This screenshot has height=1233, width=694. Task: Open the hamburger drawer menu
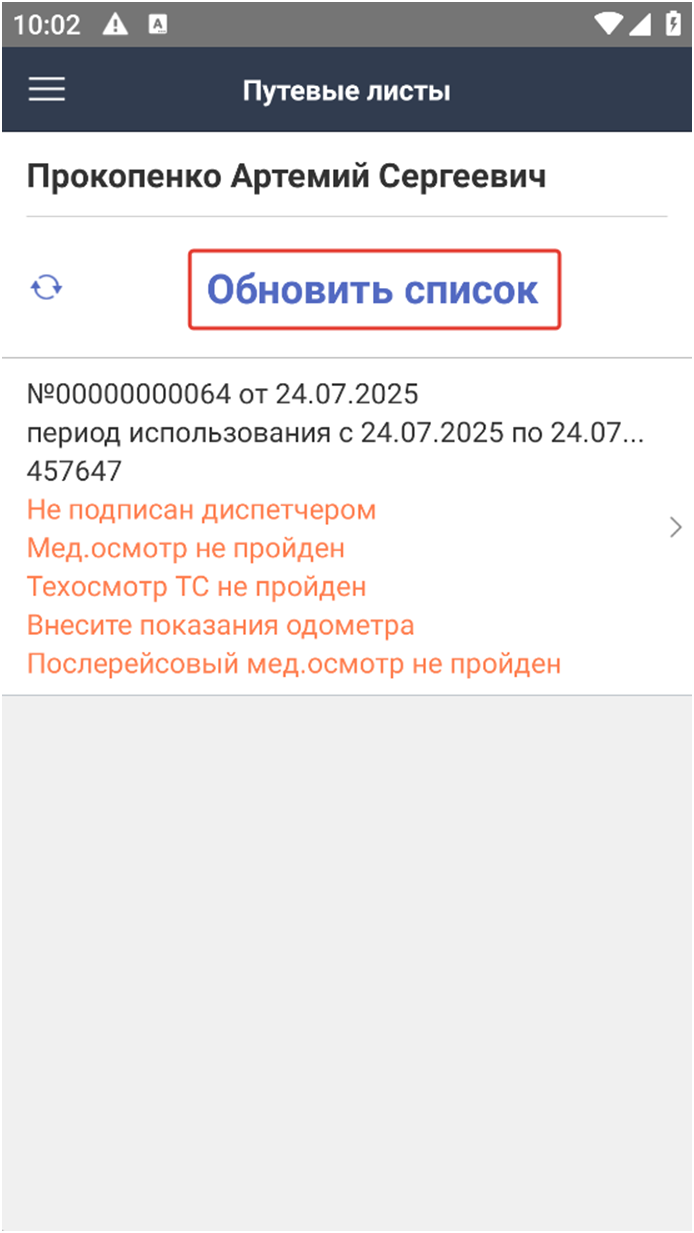point(46,90)
